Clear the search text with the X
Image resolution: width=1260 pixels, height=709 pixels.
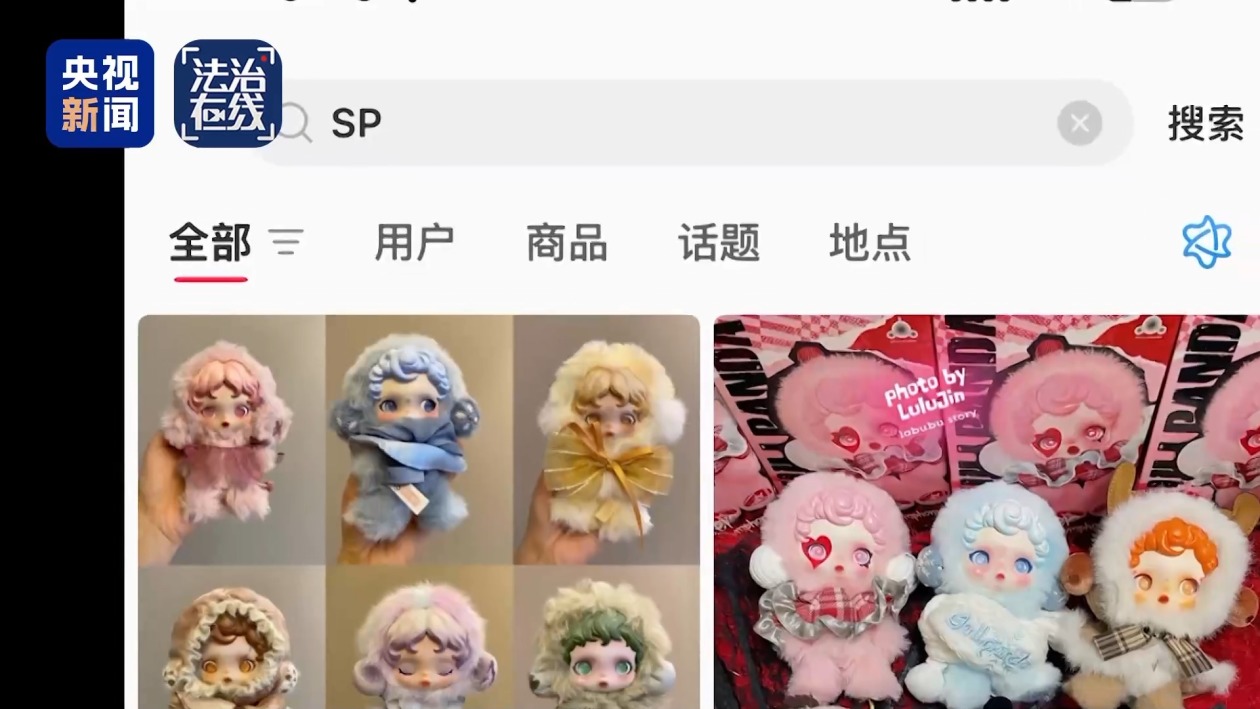(x=1079, y=123)
